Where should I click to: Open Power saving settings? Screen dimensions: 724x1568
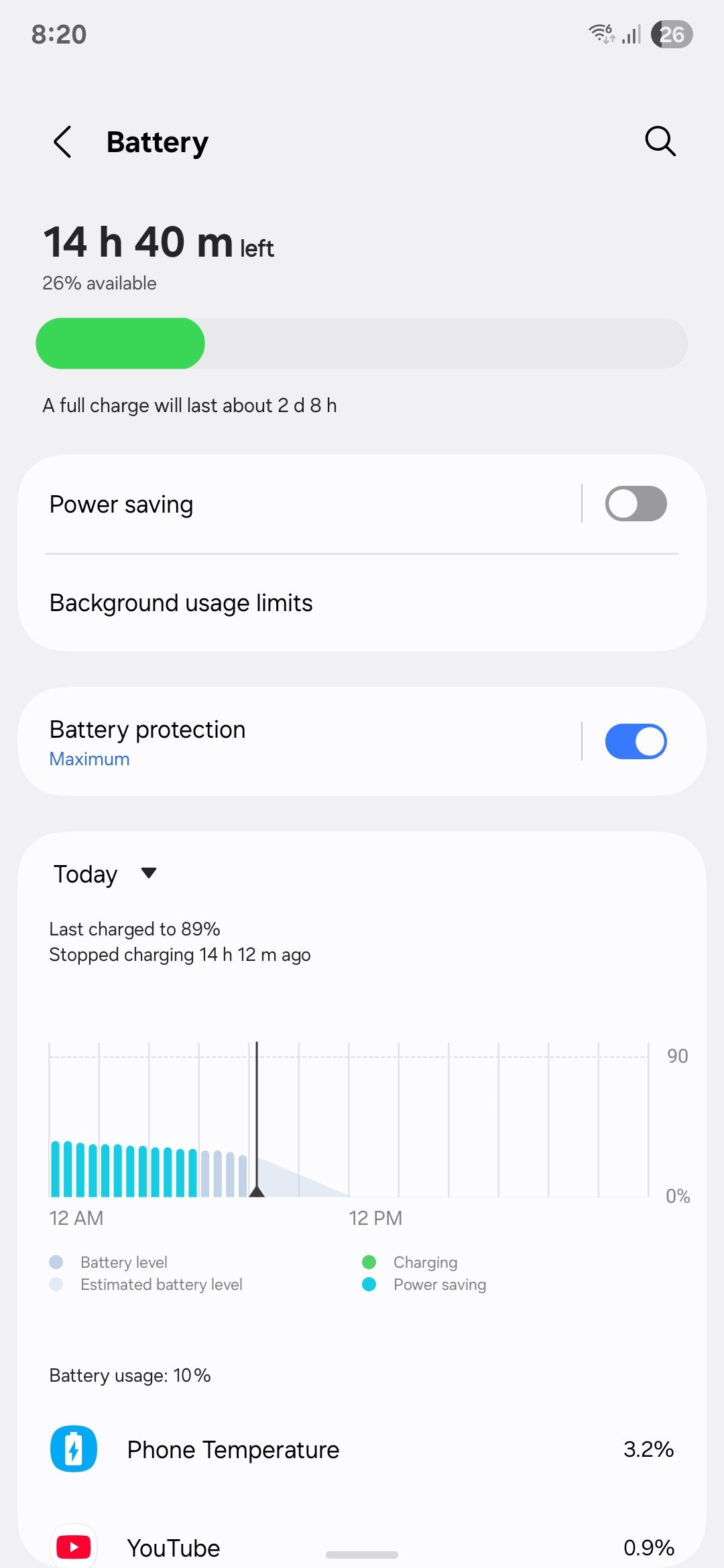(x=268, y=504)
